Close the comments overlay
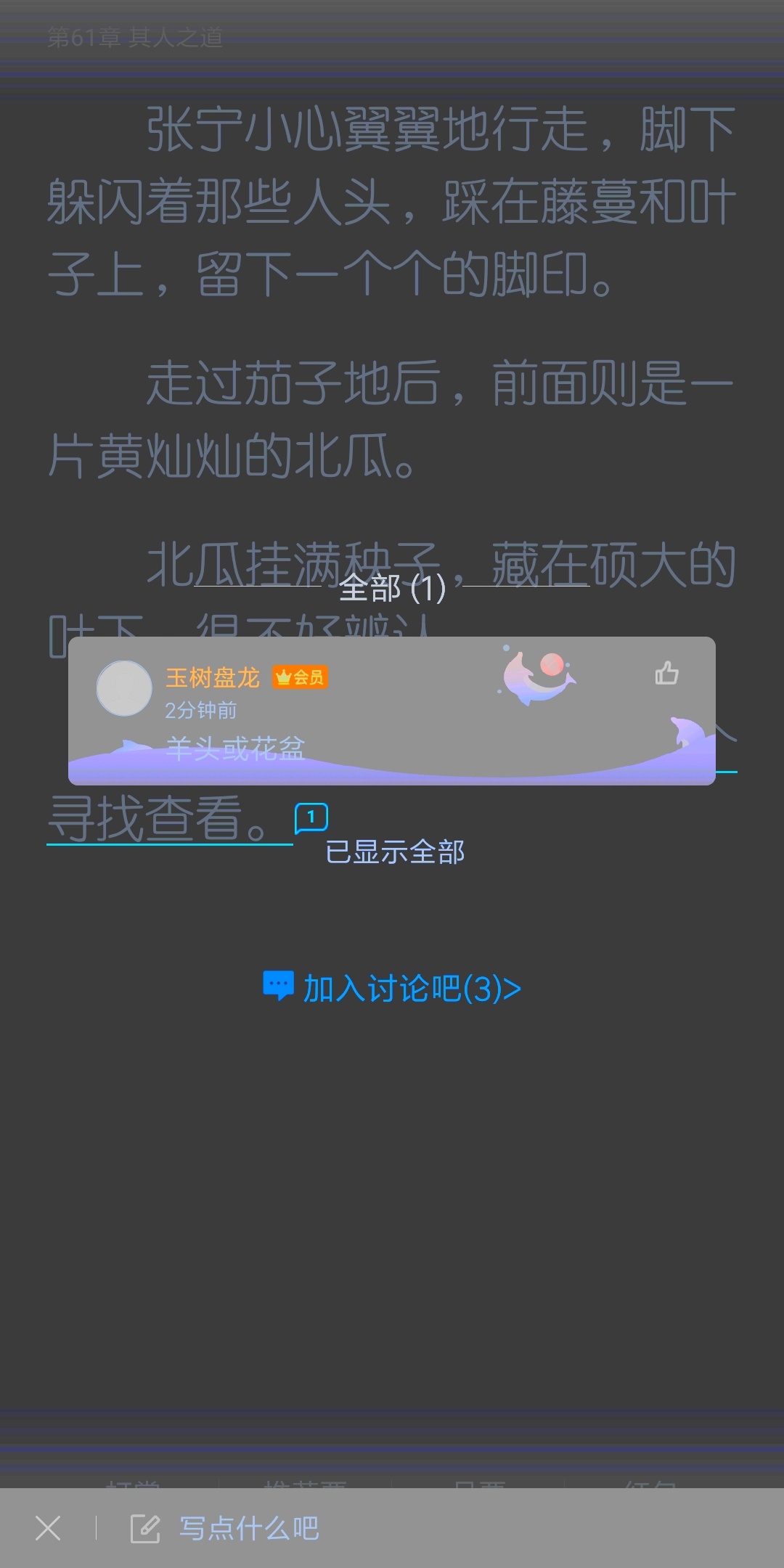The height and width of the screenshot is (1568, 784). 48,1528
